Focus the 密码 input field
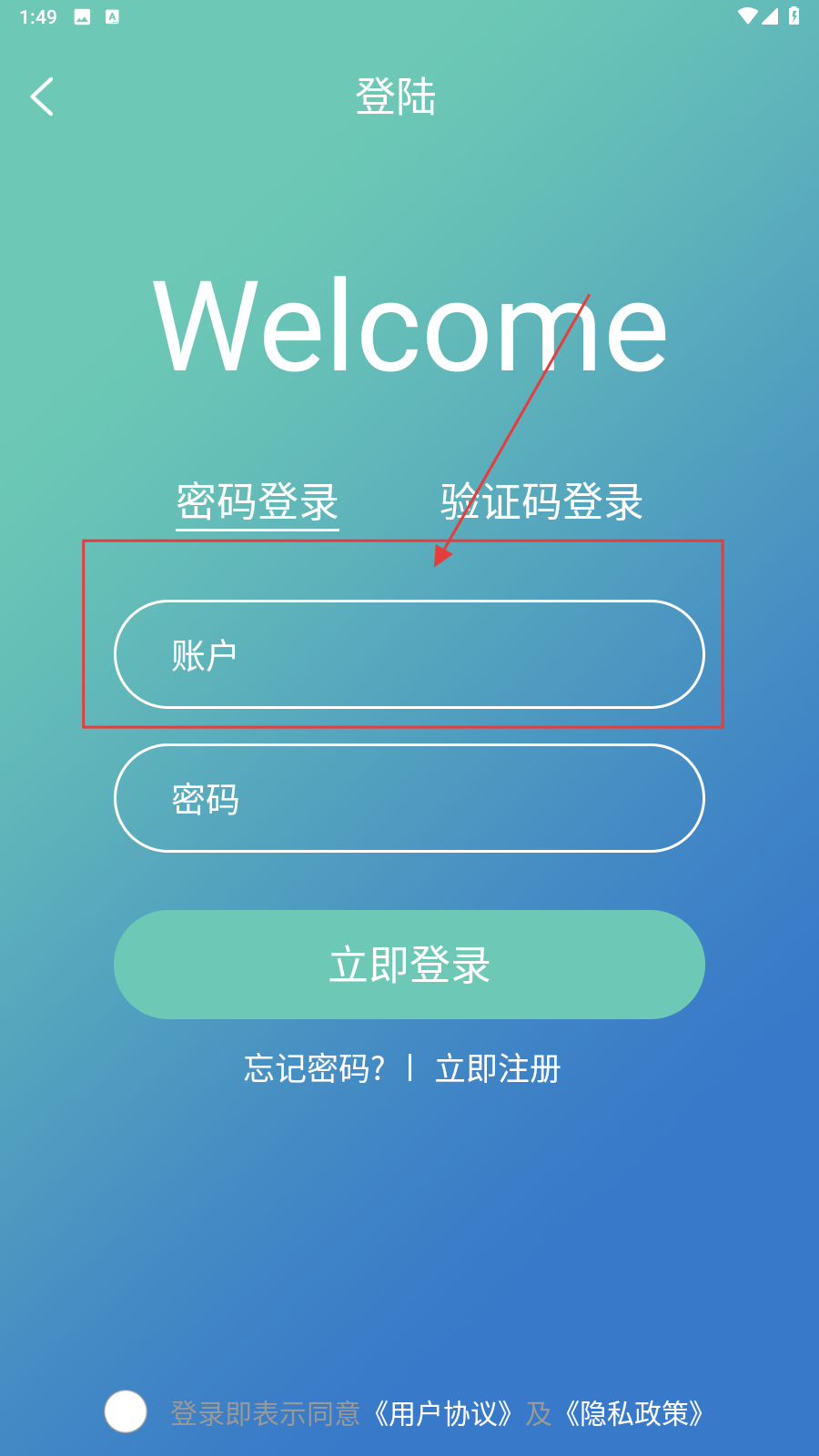The height and width of the screenshot is (1456, 819). tap(409, 798)
